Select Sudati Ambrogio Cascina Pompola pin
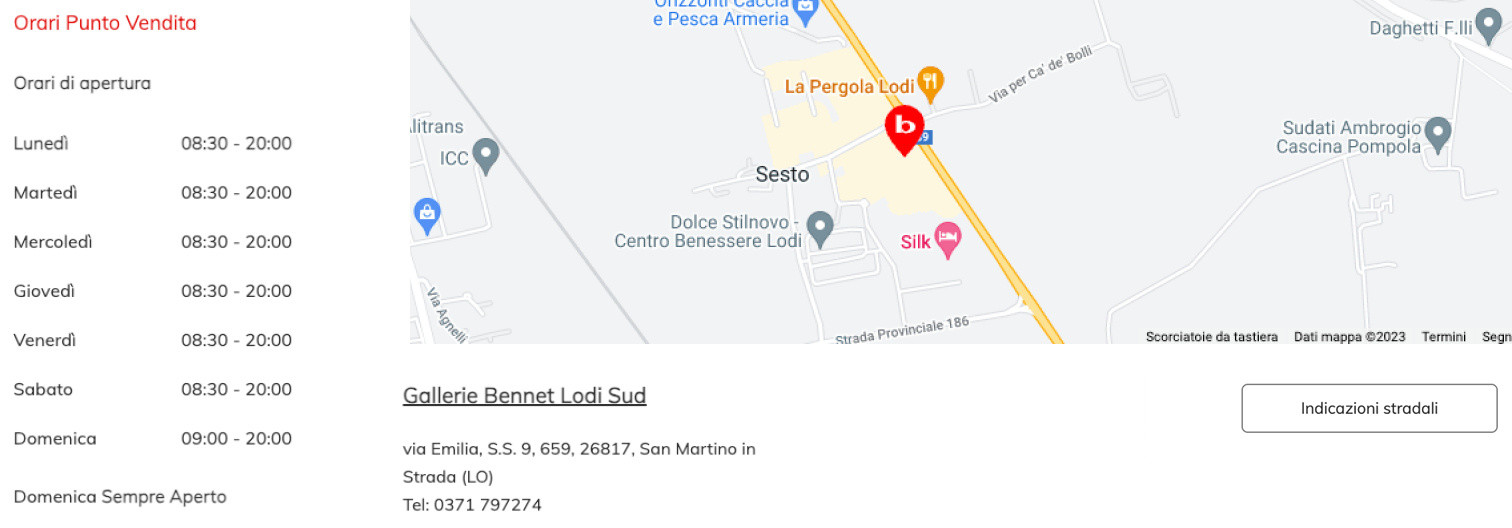This screenshot has width=1512, height=528. click(1438, 132)
